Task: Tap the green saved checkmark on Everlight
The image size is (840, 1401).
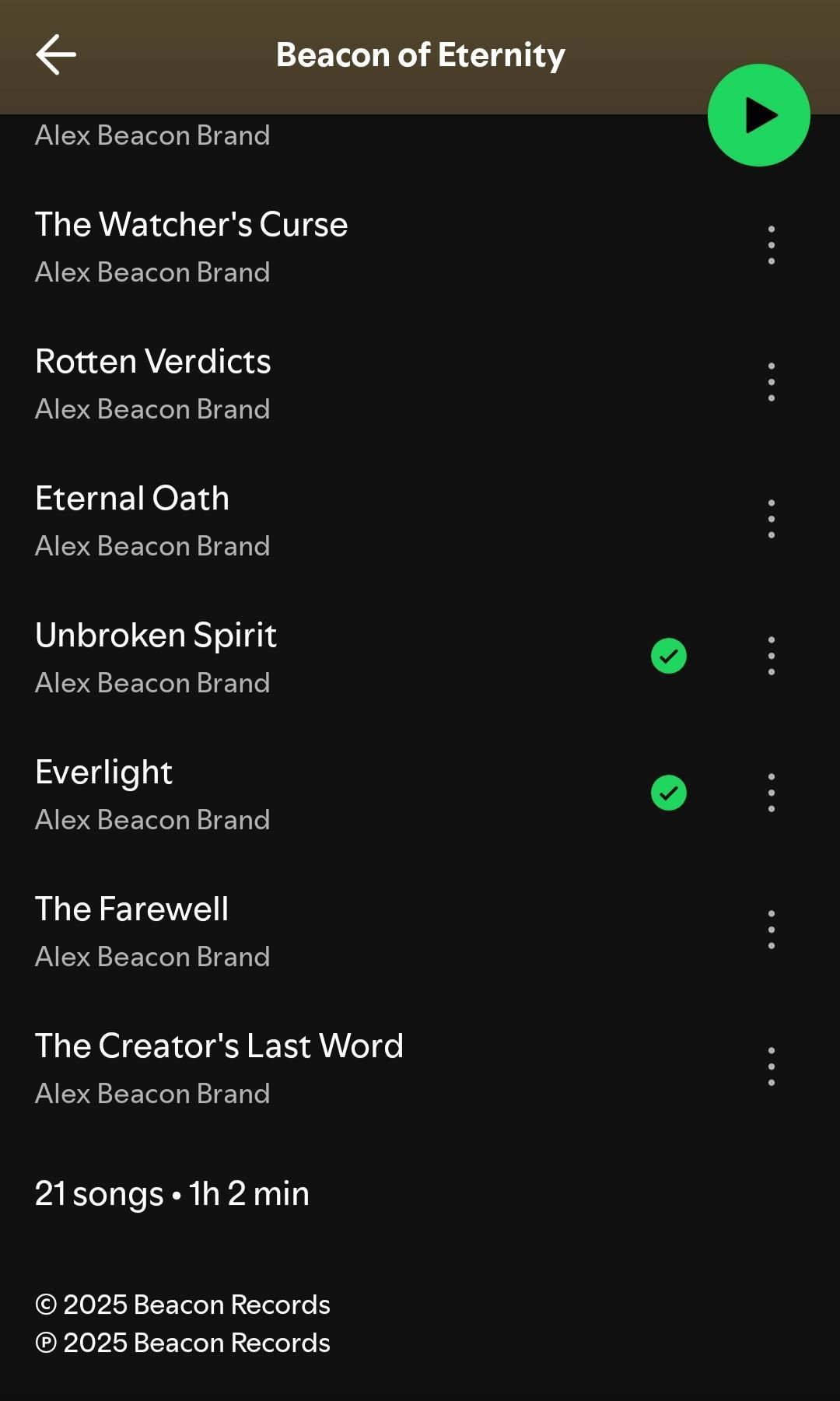Action: [x=668, y=793]
